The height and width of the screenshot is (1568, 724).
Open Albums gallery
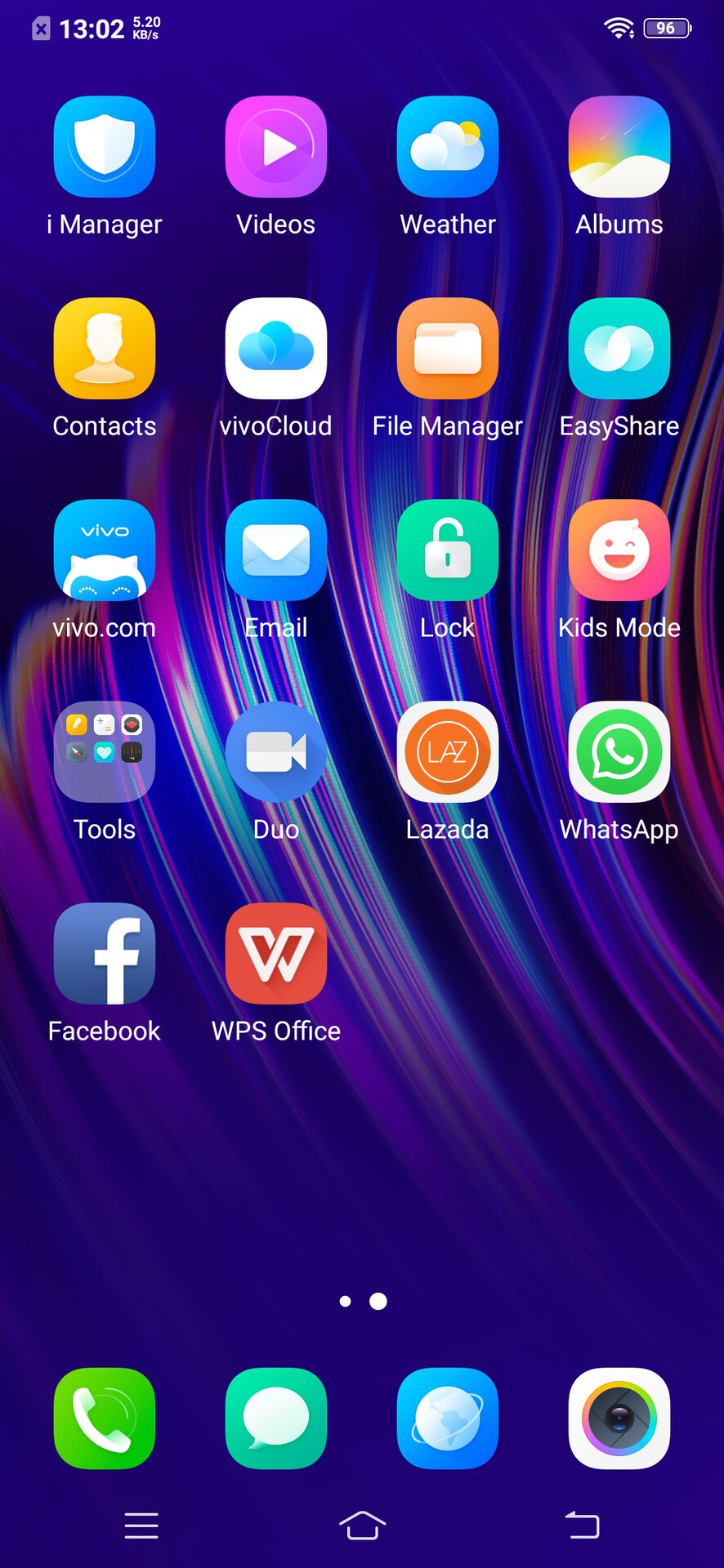619,147
